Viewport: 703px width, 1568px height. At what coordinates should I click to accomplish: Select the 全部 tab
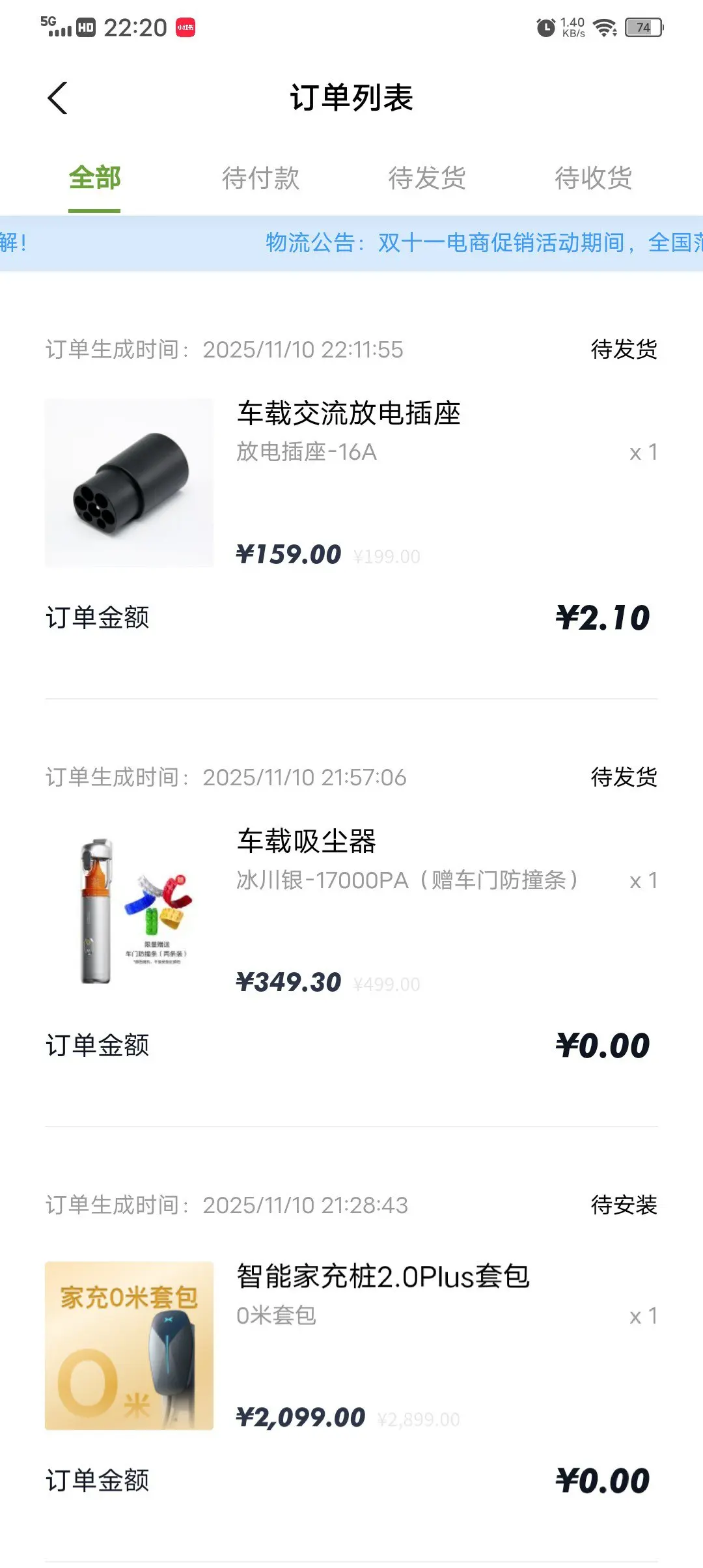[x=94, y=178]
